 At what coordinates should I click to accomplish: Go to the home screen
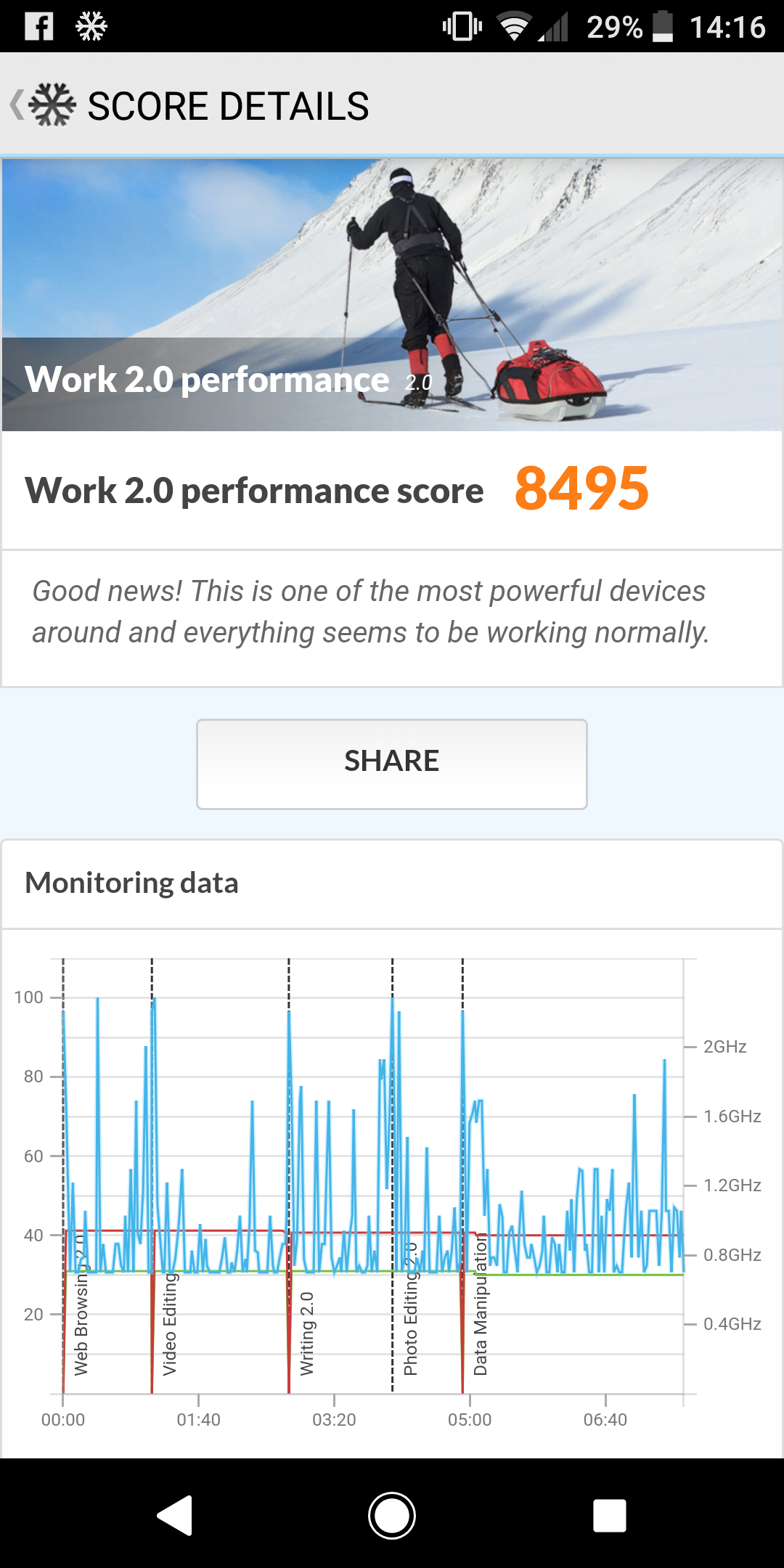(392, 1515)
